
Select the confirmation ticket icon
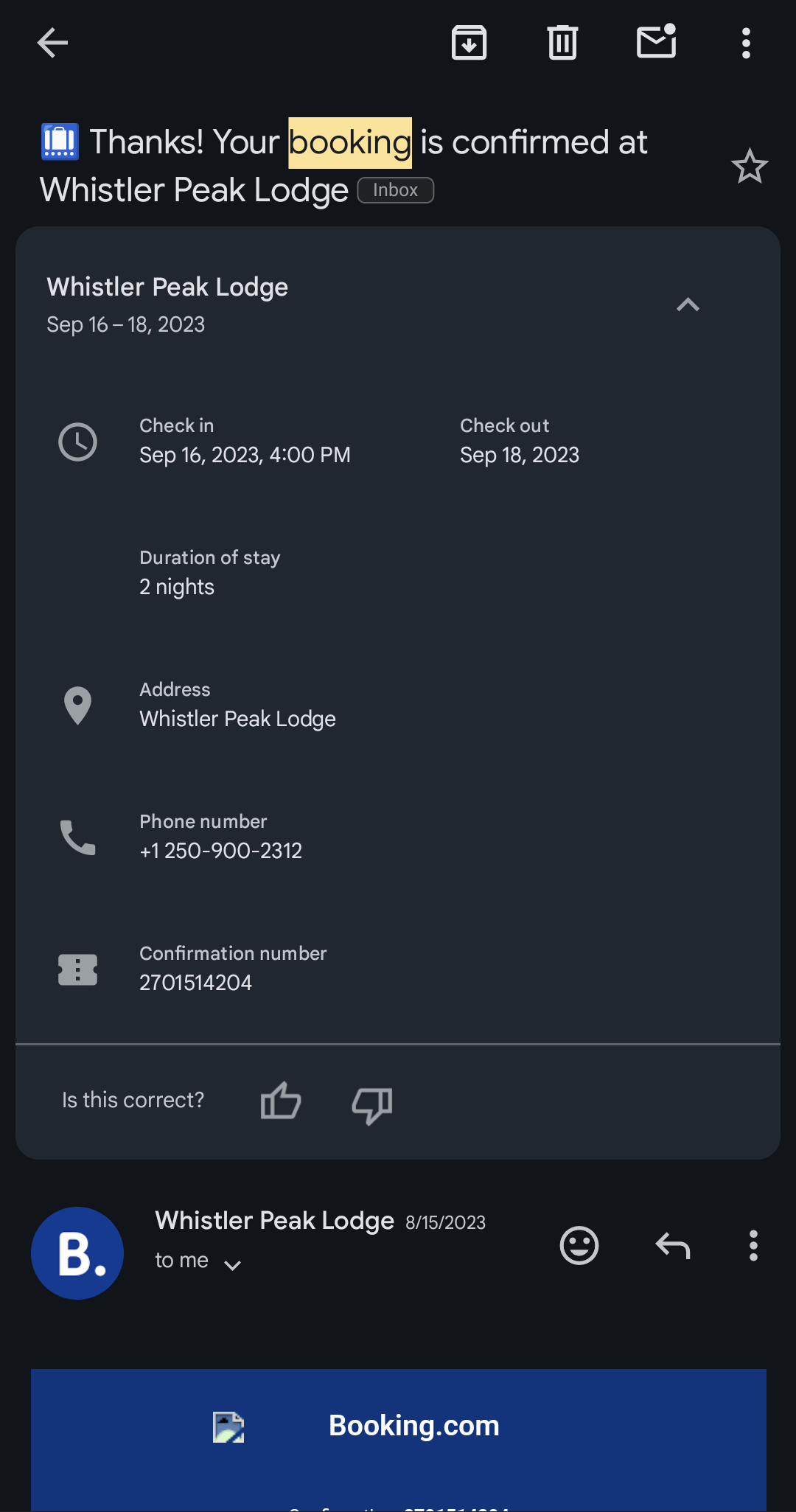pyautogui.click(x=77, y=969)
